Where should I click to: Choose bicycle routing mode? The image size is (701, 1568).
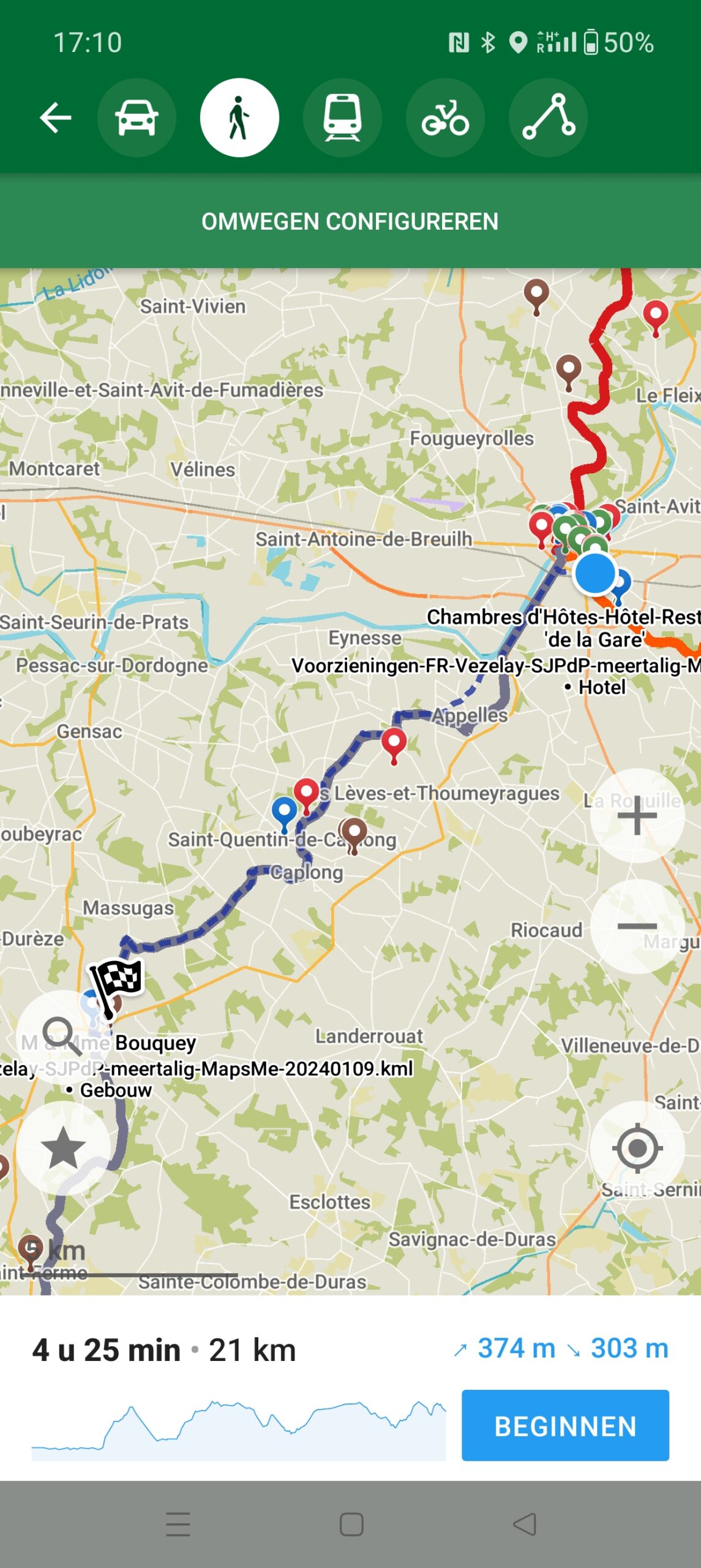[445, 118]
